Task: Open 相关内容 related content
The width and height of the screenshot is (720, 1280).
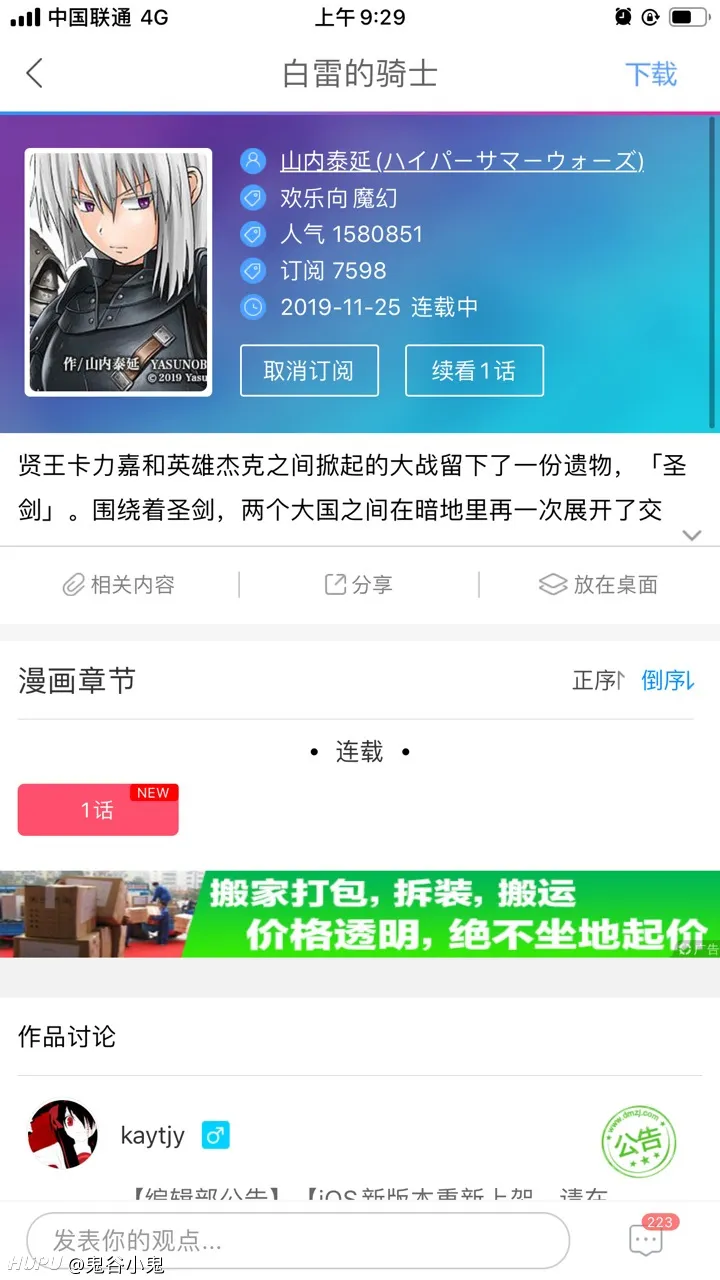Action: [x=119, y=585]
